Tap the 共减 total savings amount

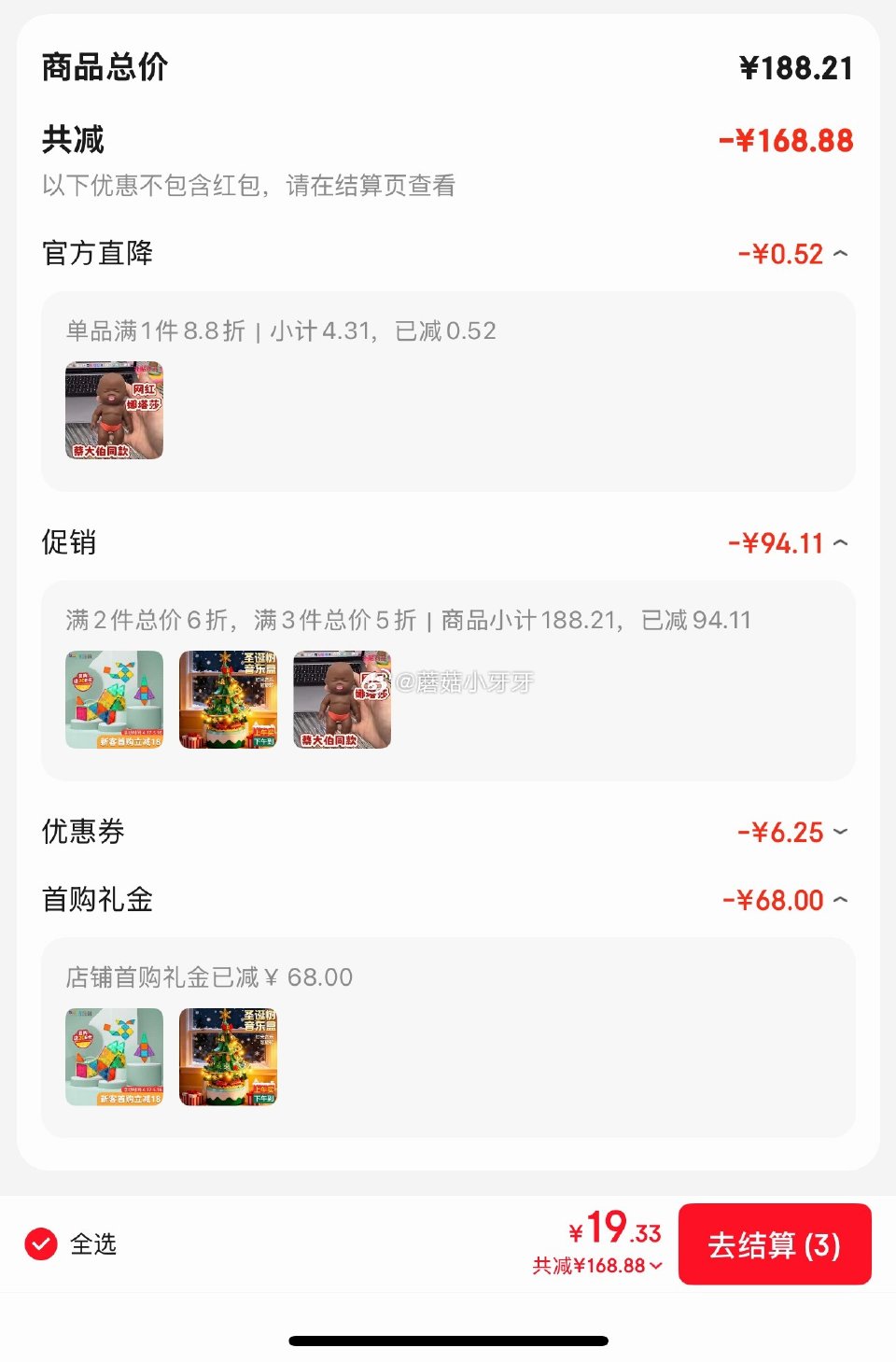[789, 139]
